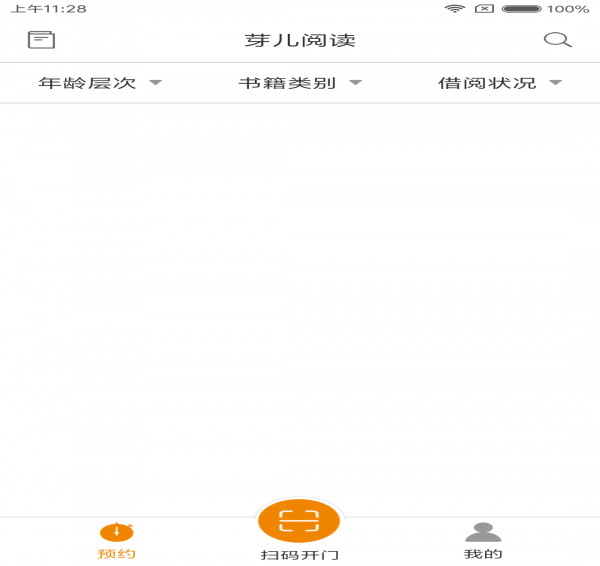Switch to the 我的 tab
Image resolution: width=600 pixels, height=566 pixels.
pos(483,540)
